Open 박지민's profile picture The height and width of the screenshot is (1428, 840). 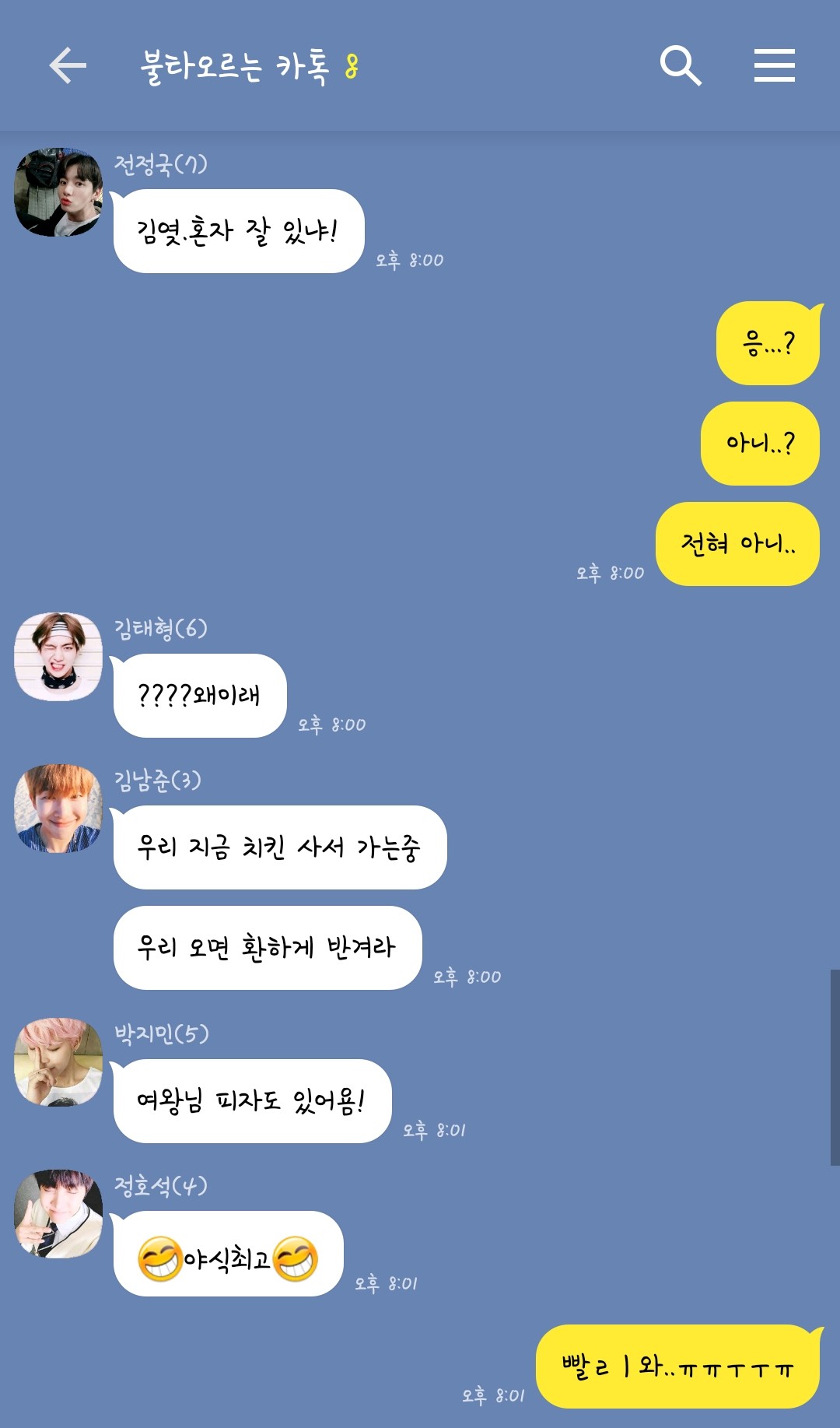coord(58,1061)
